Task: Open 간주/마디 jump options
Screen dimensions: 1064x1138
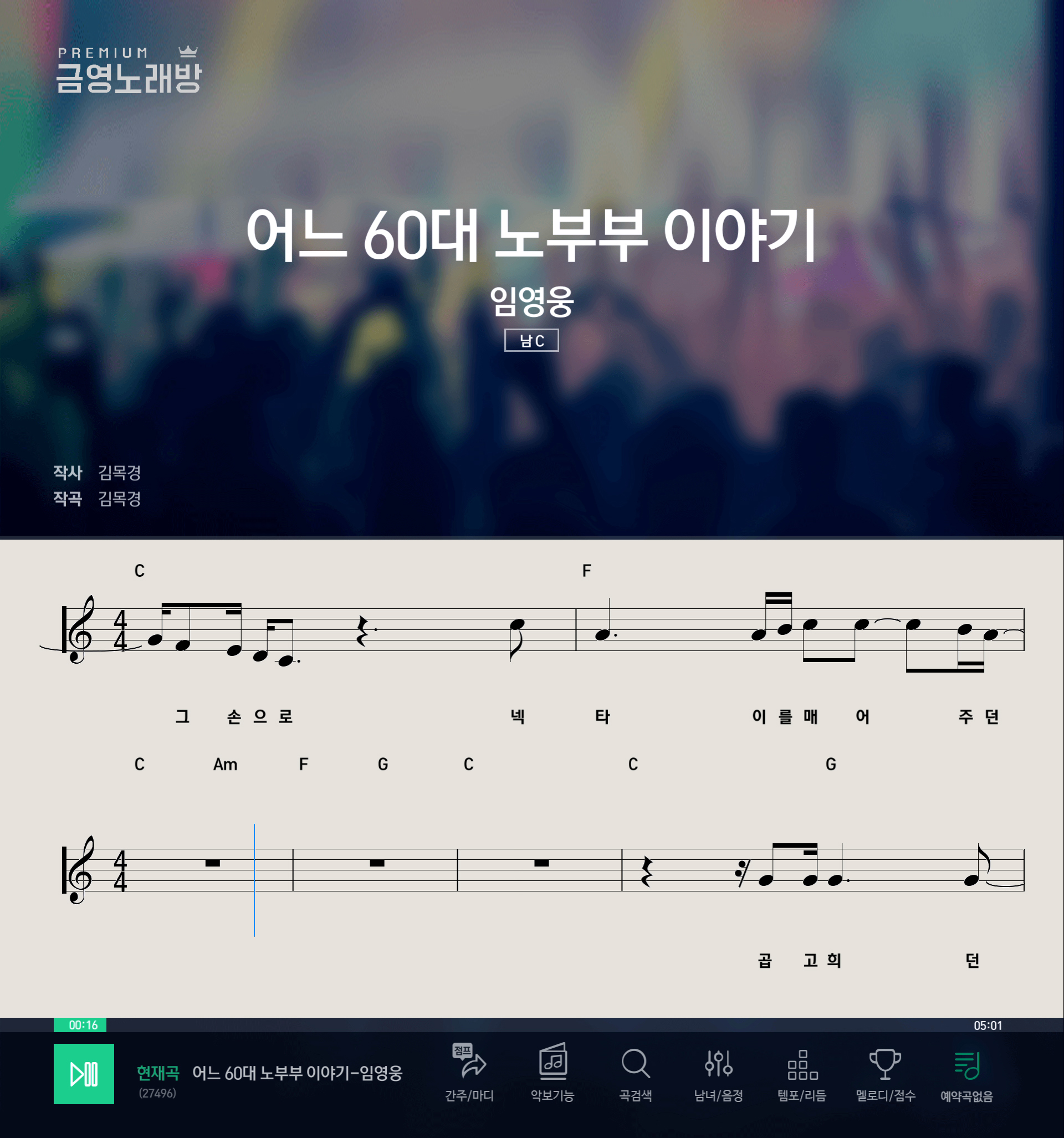Action: coord(469,1072)
